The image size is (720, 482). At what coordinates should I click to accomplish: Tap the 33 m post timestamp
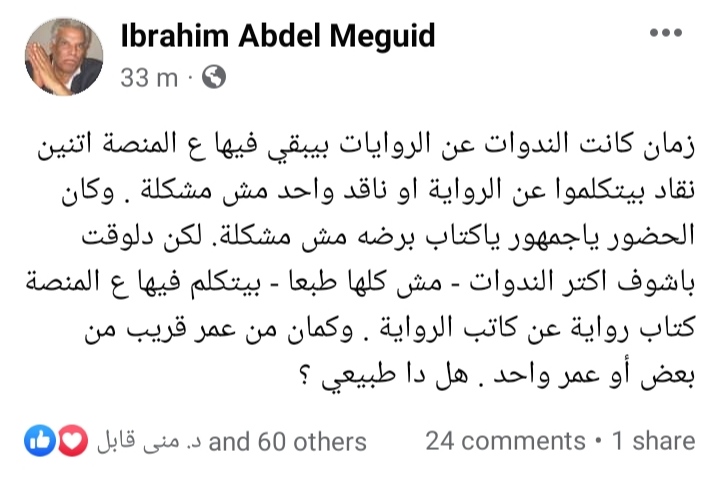click(x=150, y=77)
